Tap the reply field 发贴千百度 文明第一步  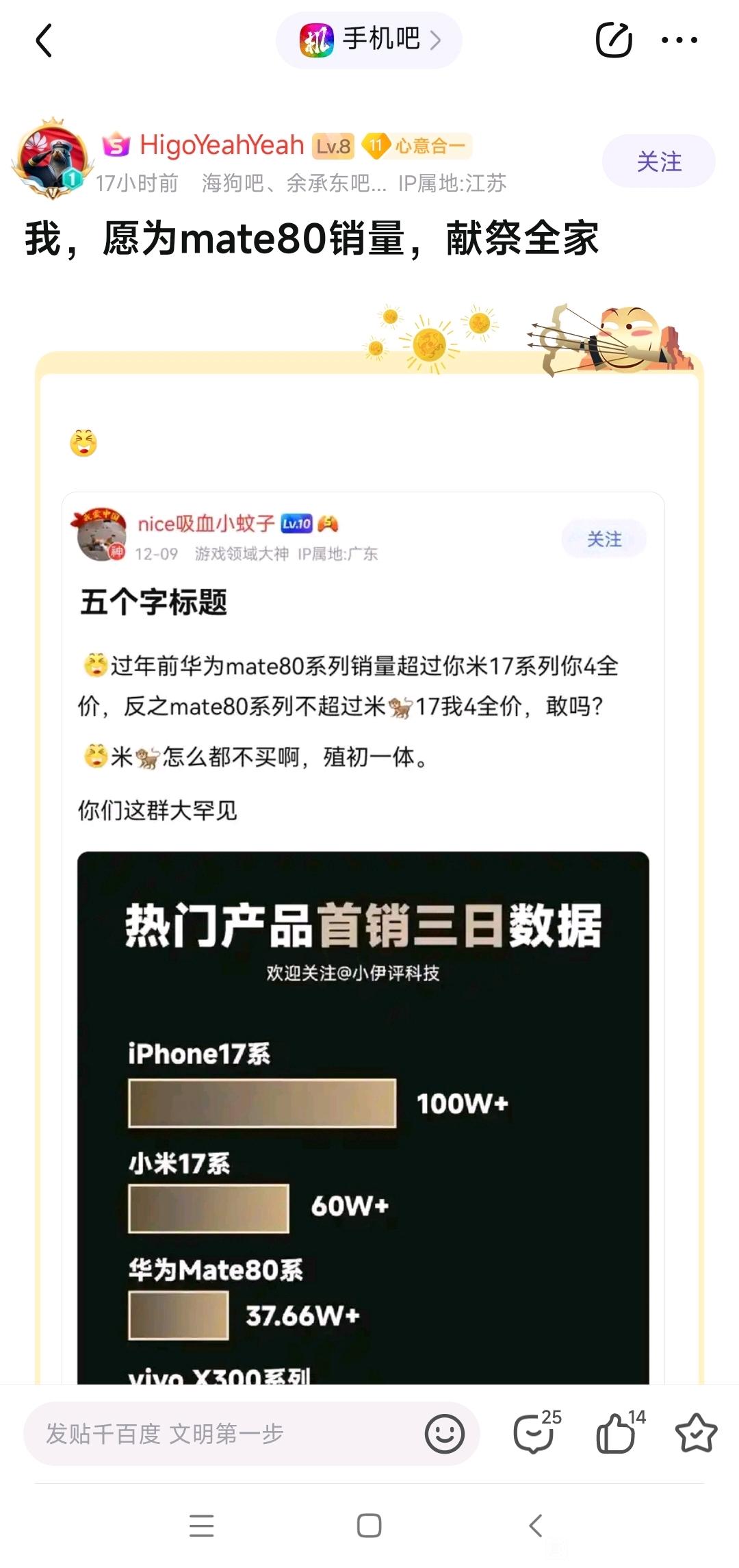point(219,1433)
